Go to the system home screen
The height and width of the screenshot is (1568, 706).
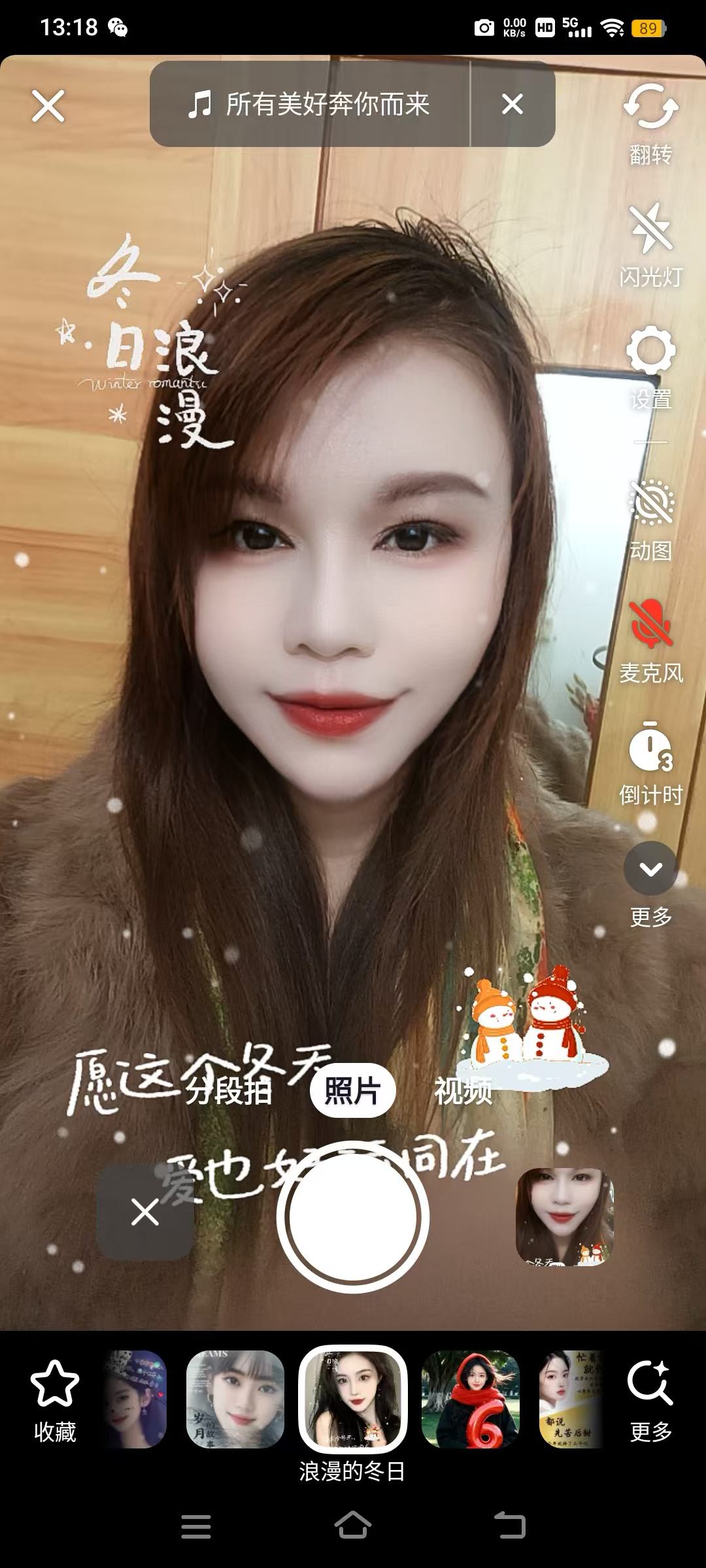point(352,1526)
